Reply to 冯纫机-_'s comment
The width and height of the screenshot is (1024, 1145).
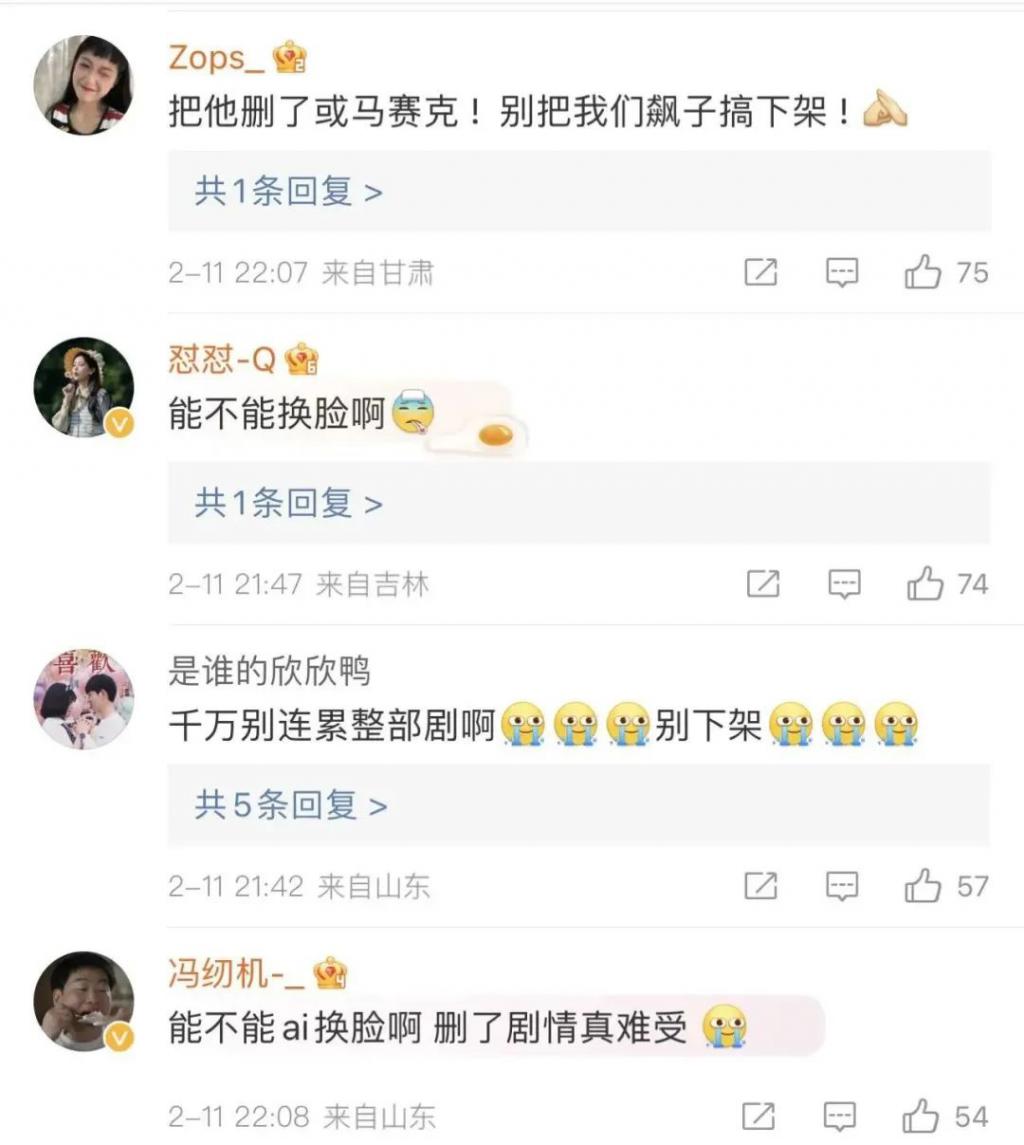coord(840,1116)
